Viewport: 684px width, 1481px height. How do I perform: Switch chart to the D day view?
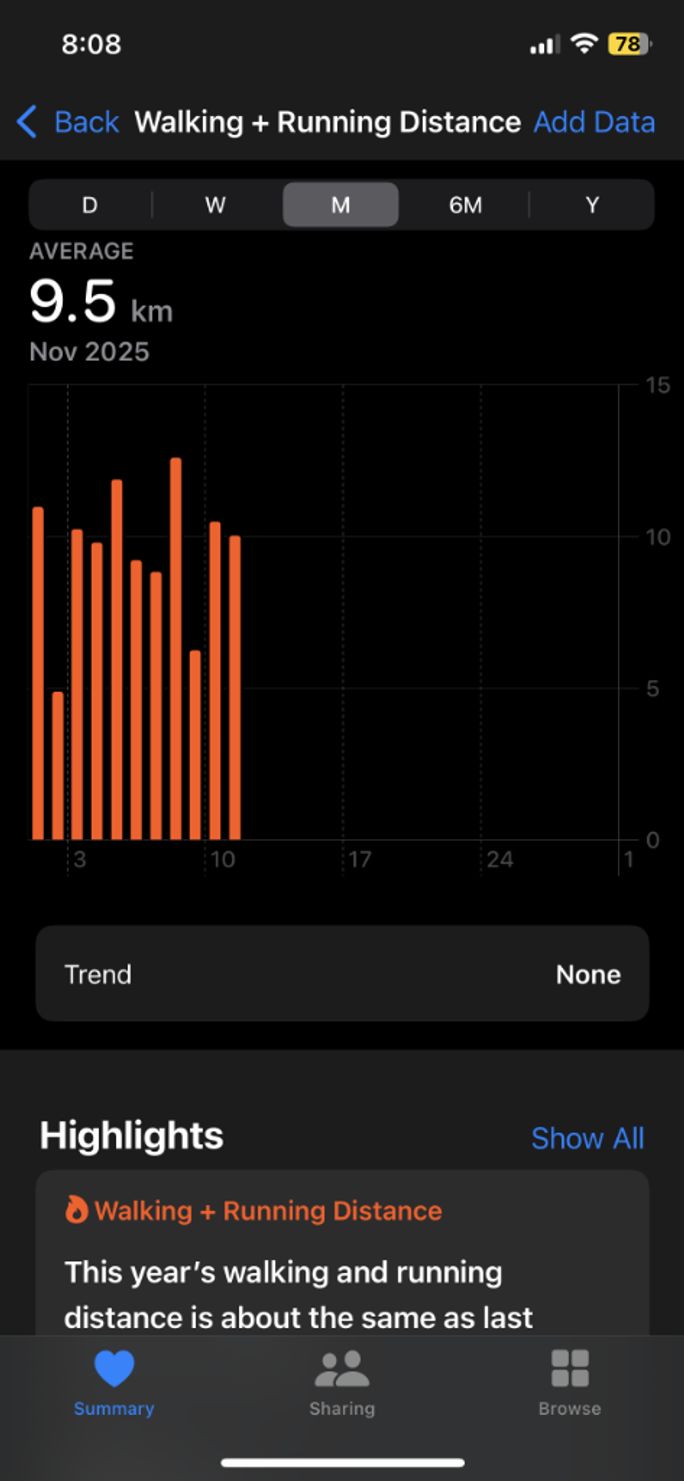coord(90,205)
